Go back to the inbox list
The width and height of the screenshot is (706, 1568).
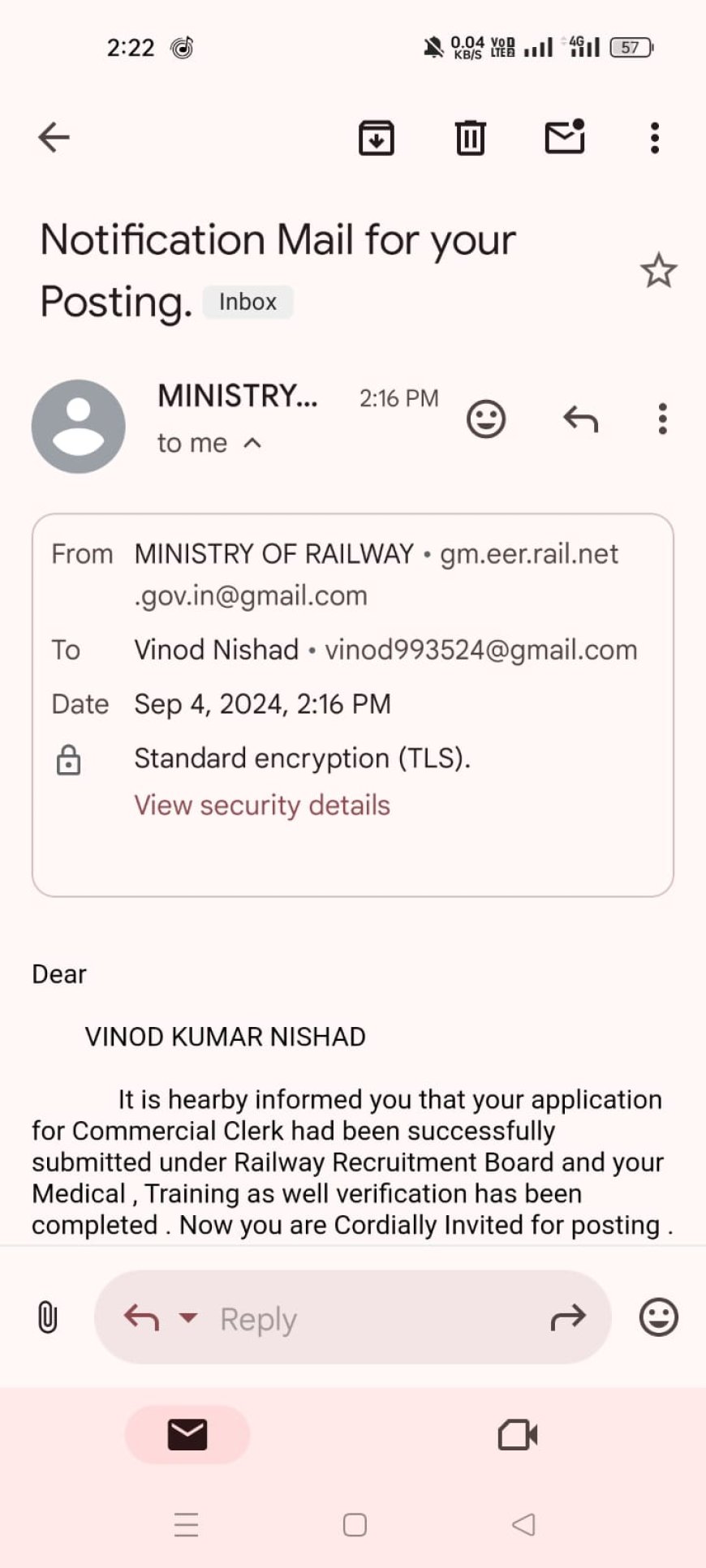[x=54, y=137]
